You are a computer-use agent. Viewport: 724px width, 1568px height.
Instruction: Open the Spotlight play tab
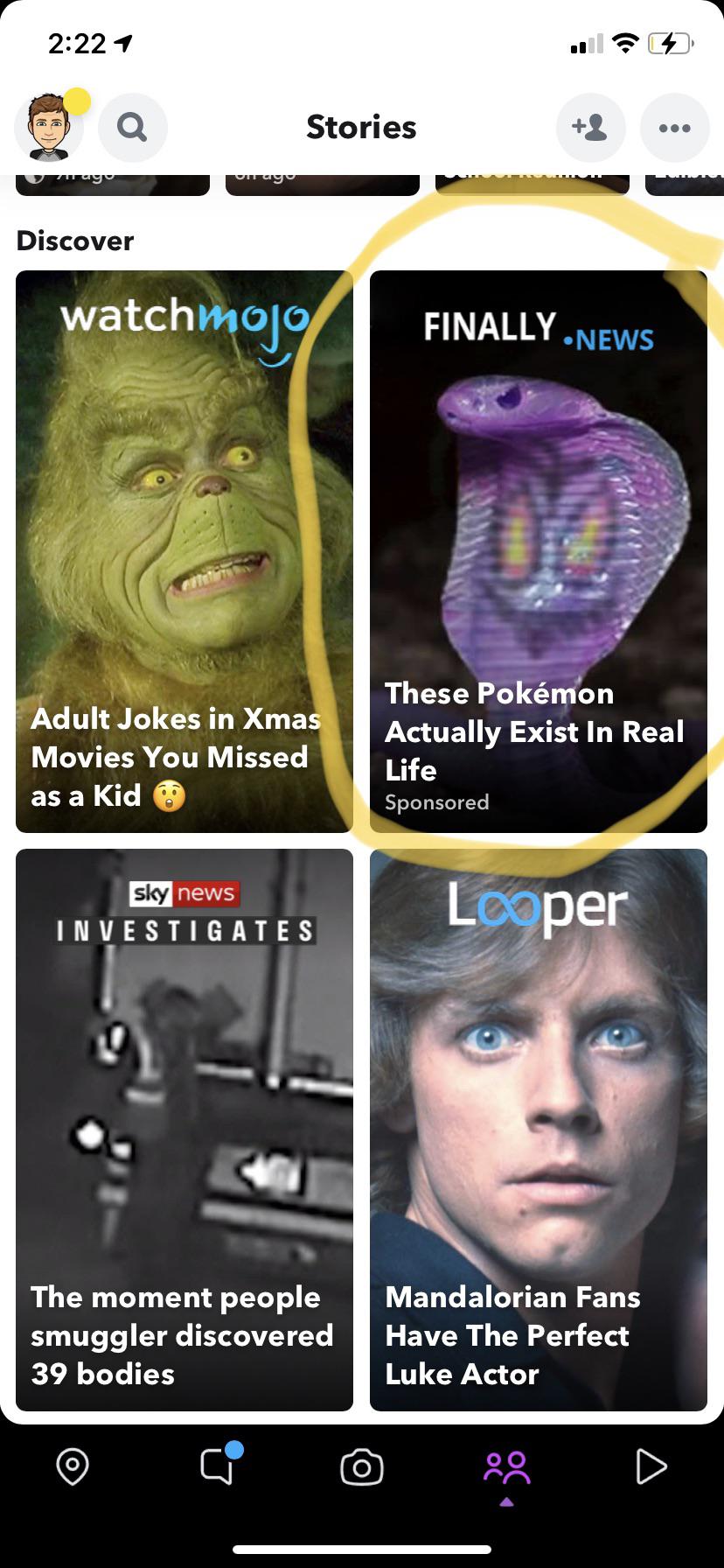click(651, 1466)
